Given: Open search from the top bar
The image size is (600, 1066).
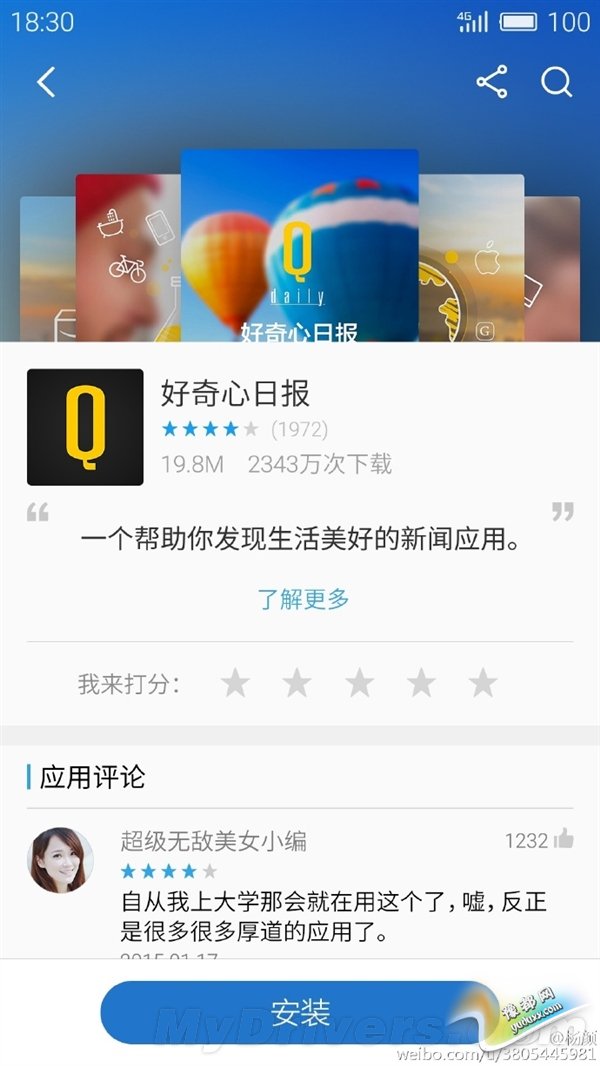Looking at the screenshot, I should tap(556, 82).
